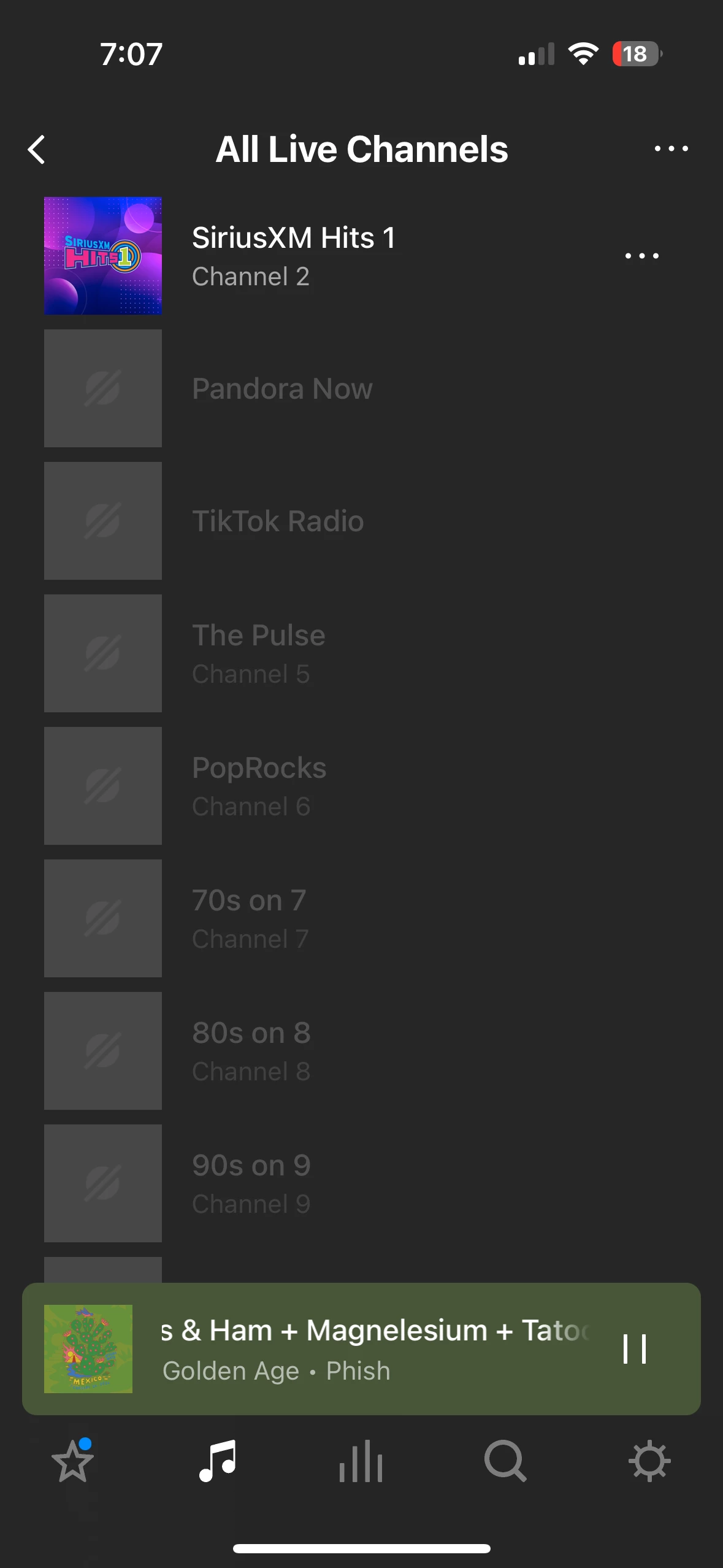Open overflow menu for SiriusXM Hits 1
The image size is (723, 1568).
point(641,255)
